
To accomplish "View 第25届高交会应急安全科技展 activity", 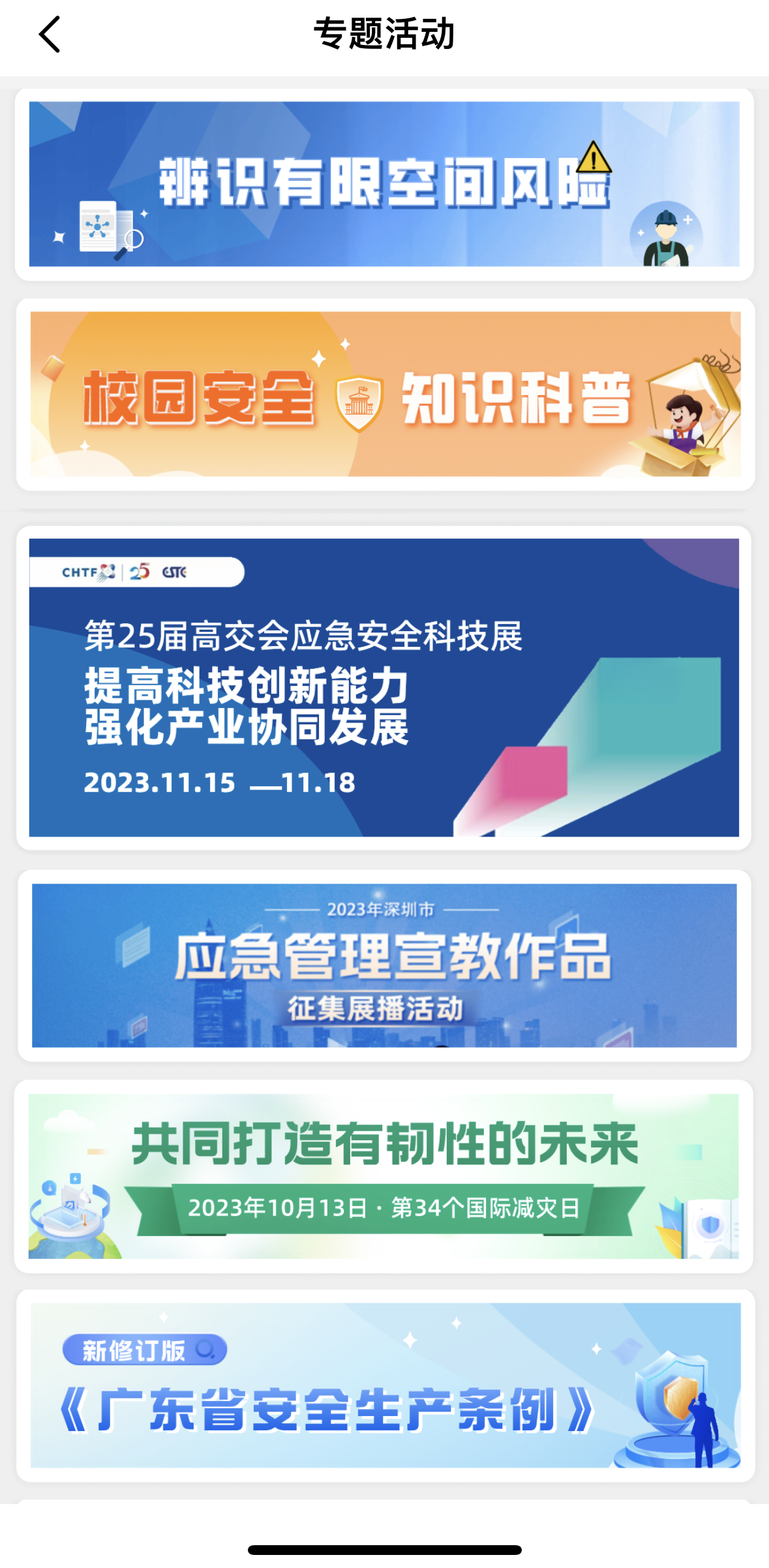I will [384, 687].
